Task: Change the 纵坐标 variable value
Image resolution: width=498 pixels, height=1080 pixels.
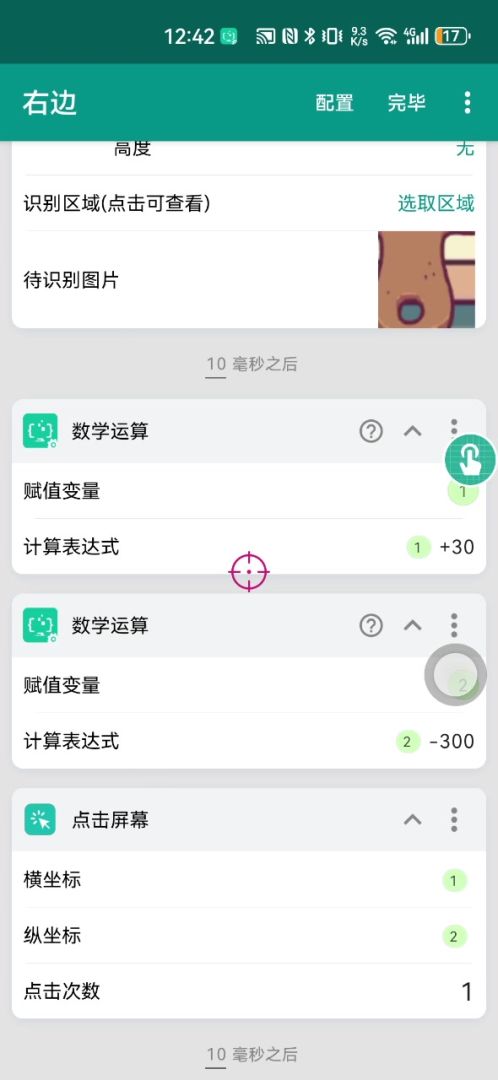Action: 453,936
